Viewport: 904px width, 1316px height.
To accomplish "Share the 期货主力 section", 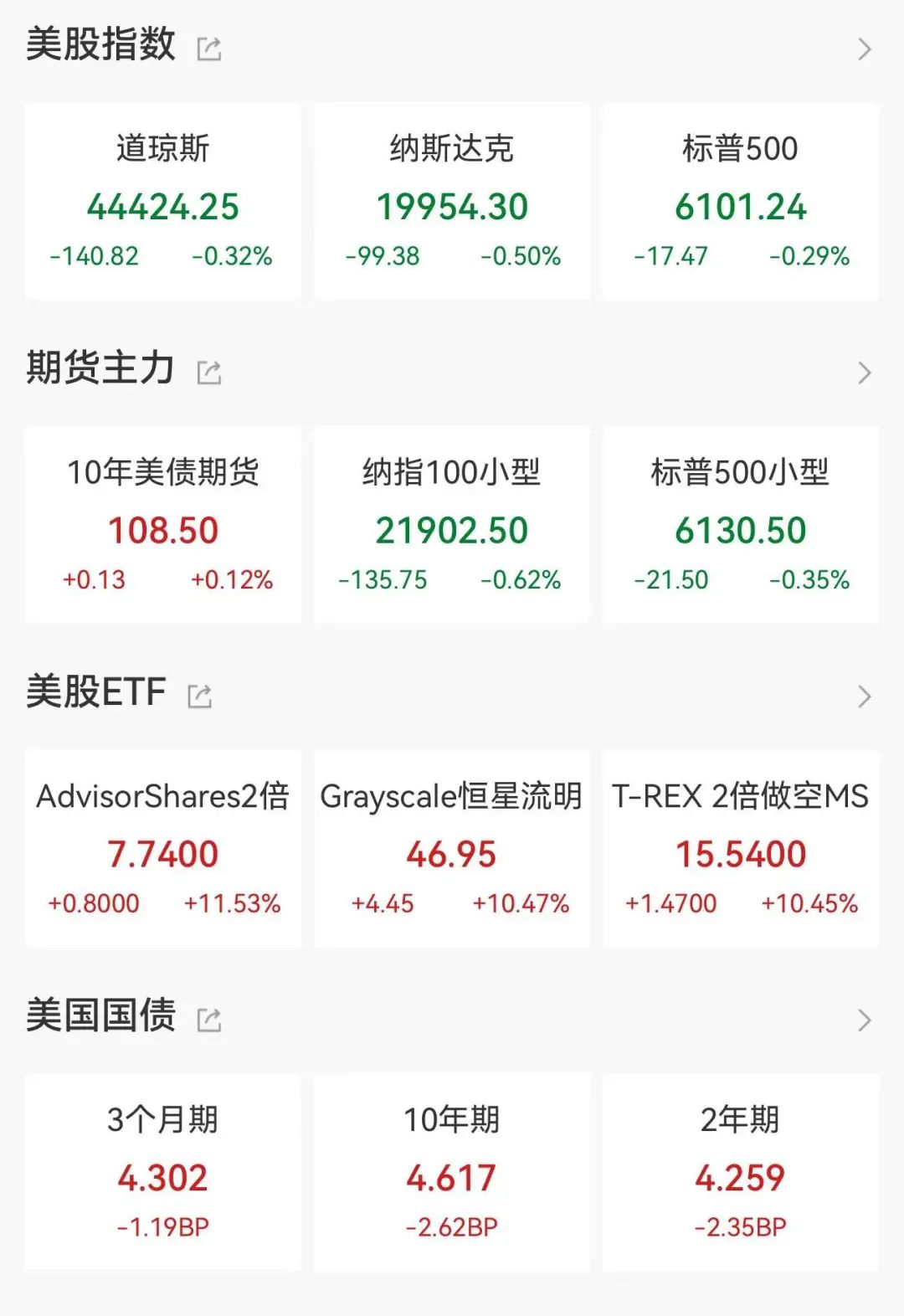I will [x=208, y=373].
